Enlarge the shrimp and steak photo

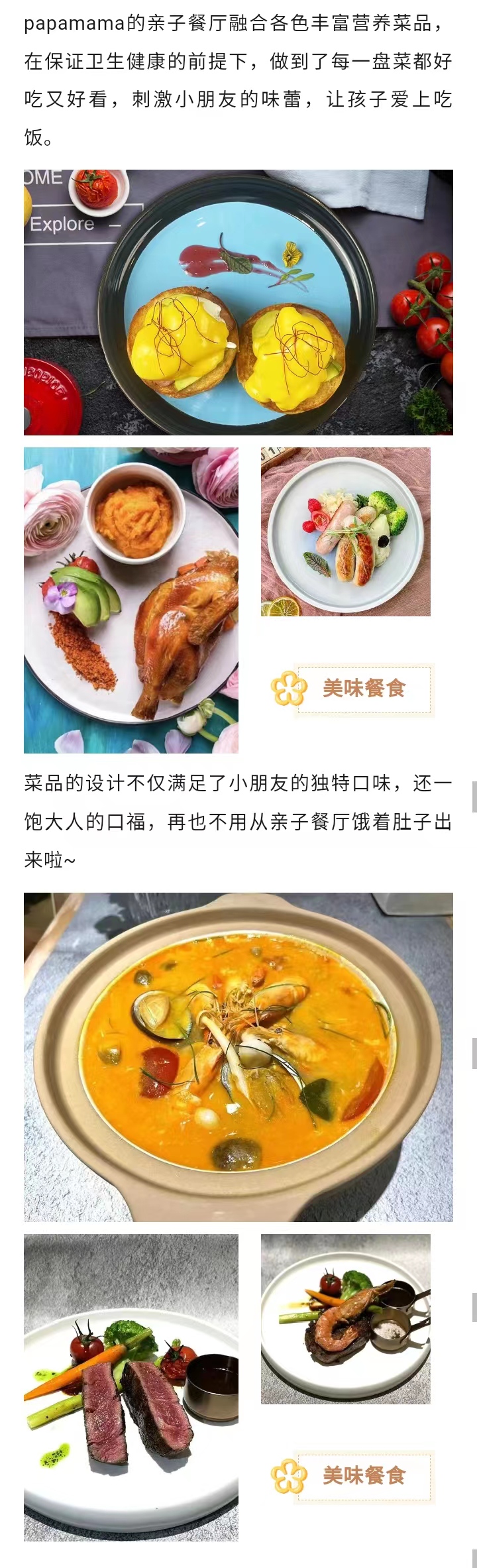pos(345,1318)
